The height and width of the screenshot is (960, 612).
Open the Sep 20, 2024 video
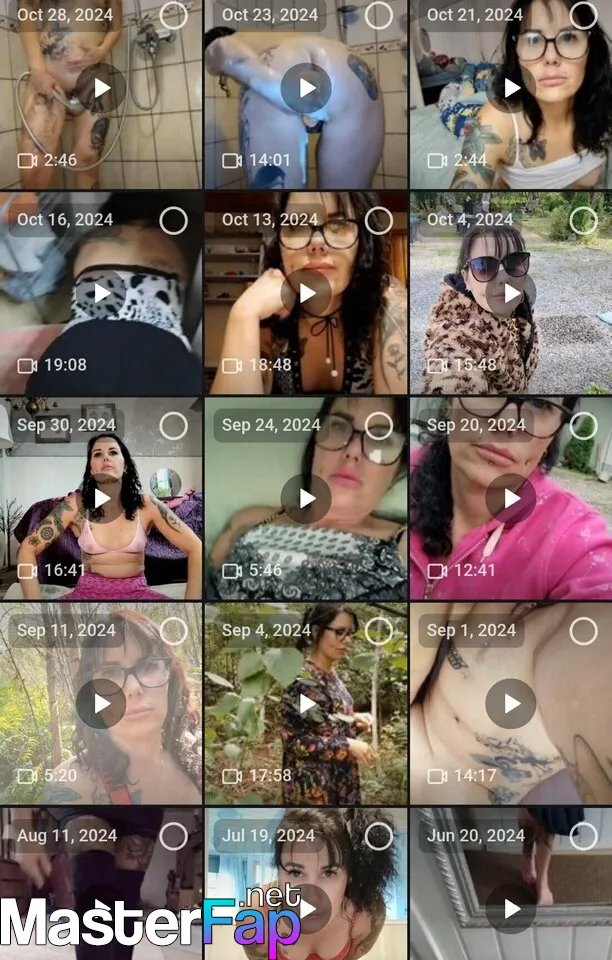511,498
